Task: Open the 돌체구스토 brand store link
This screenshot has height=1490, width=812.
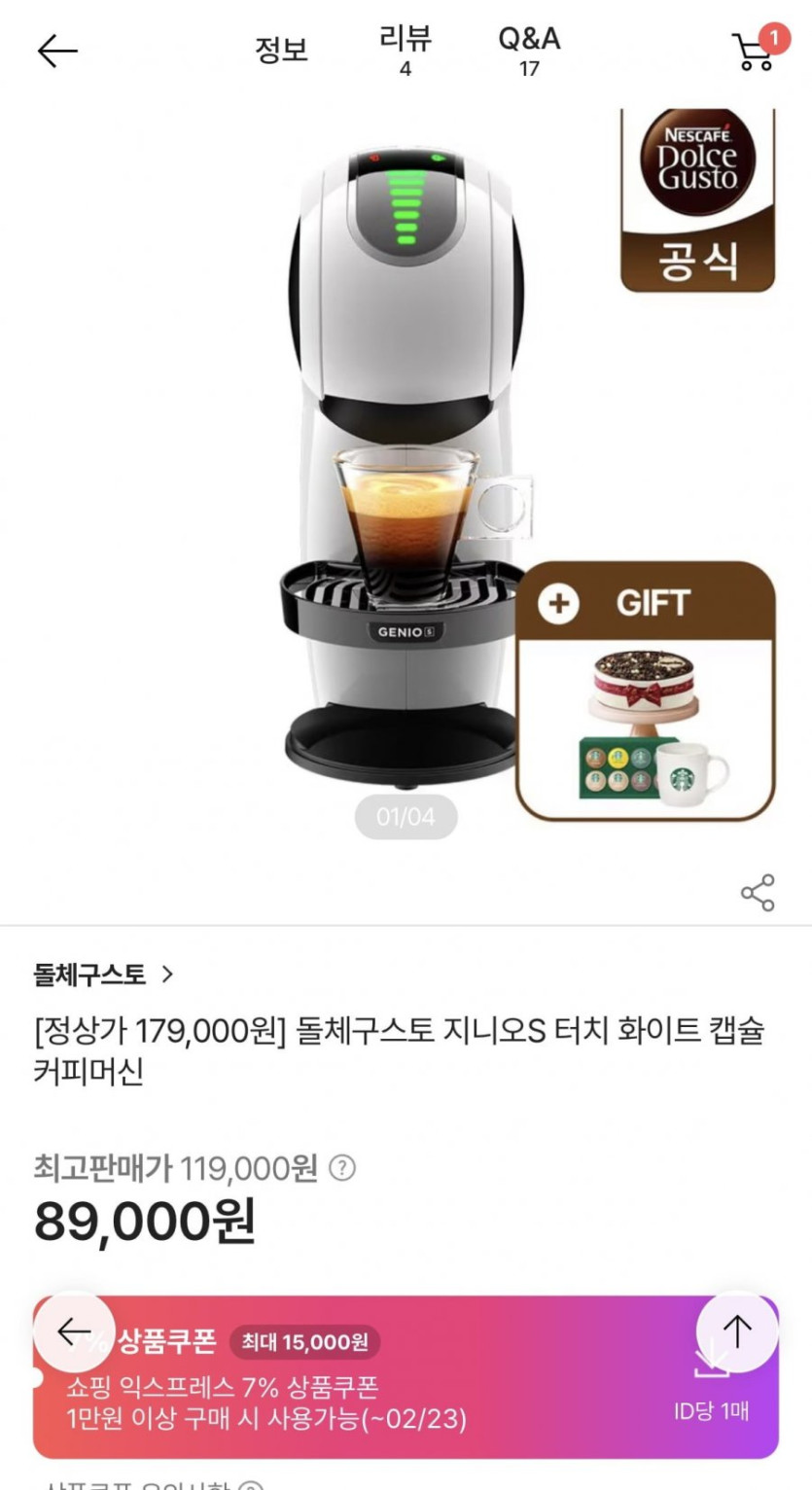Action: (x=103, y=974)
